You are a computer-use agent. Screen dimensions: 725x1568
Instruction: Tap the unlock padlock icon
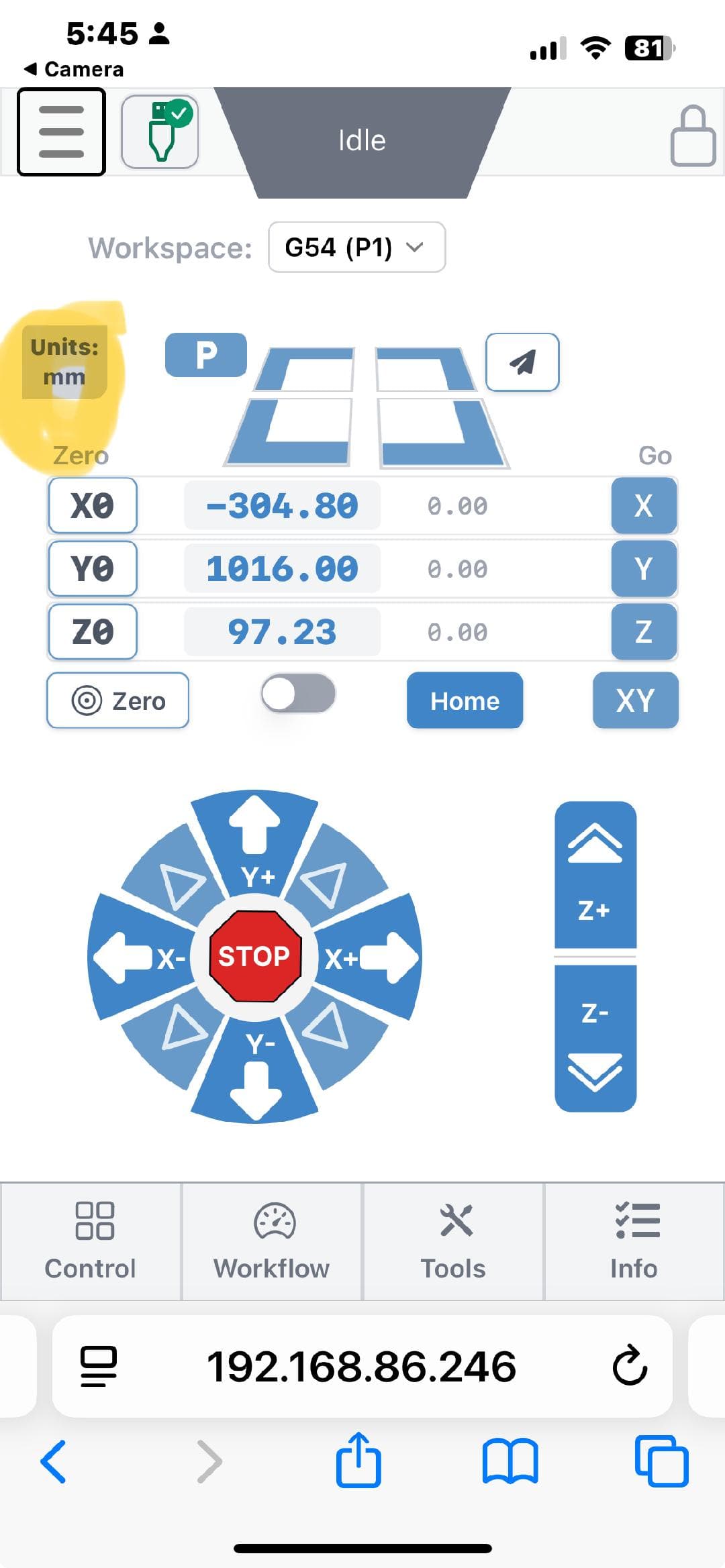[693, 136]
